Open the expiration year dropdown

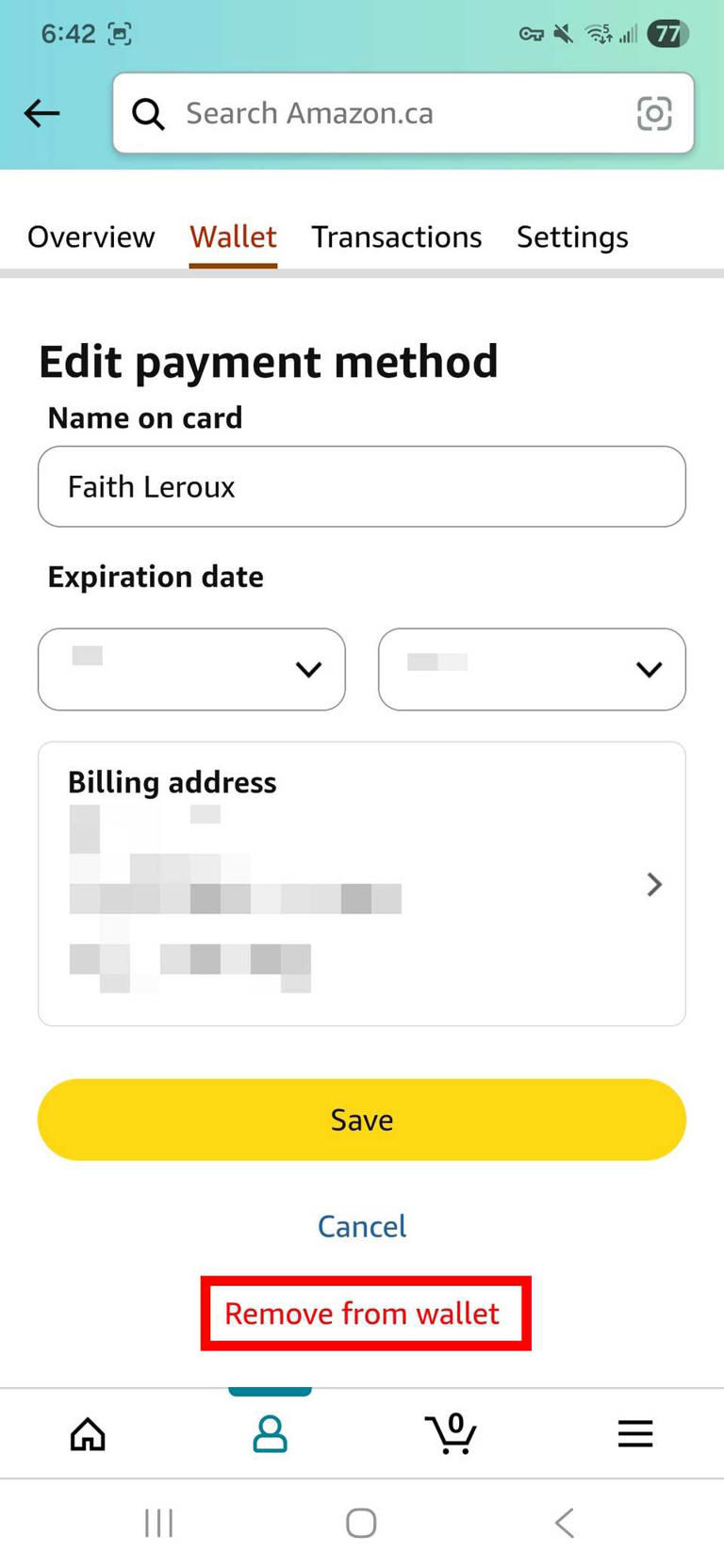pos(532,669)
